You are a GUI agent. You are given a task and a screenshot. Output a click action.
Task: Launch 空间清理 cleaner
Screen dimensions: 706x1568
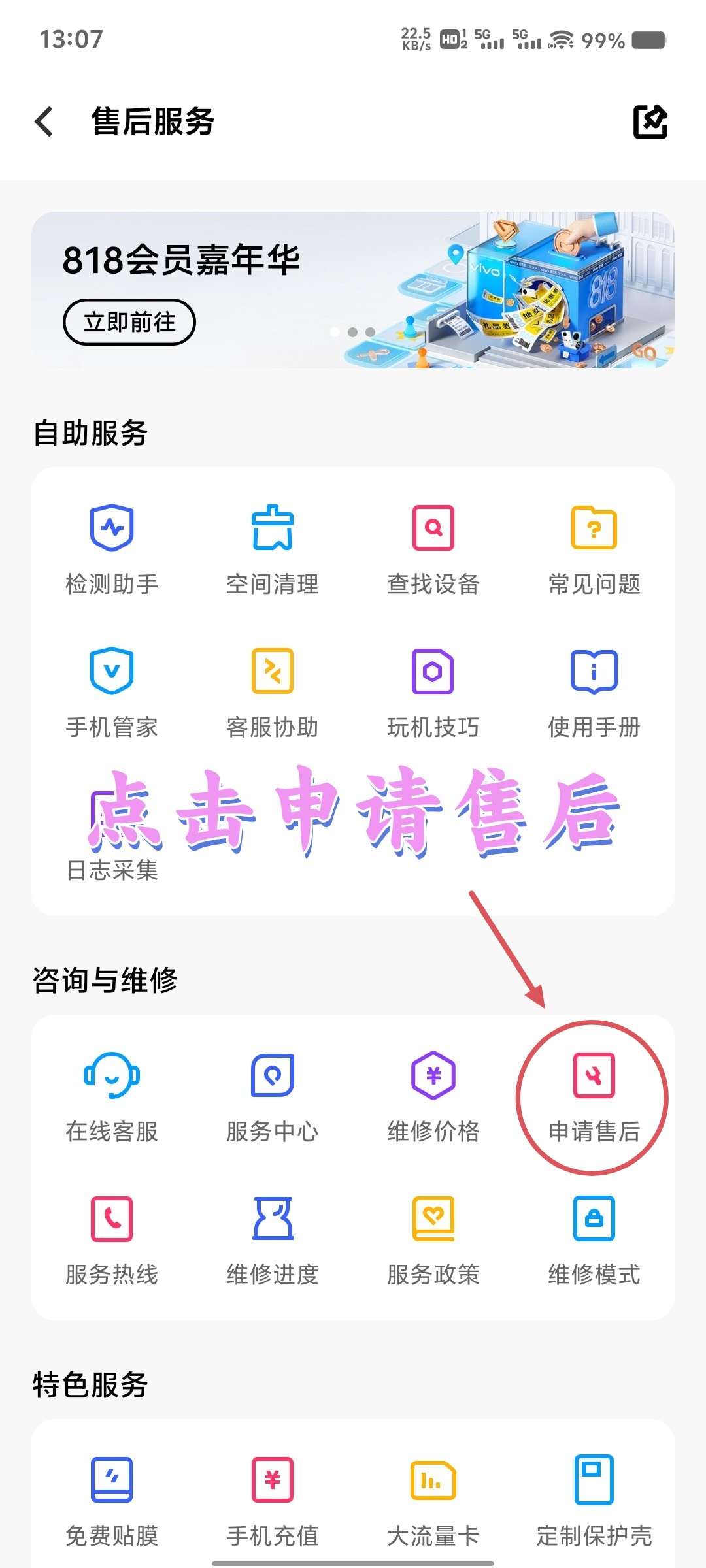coord(273,549)
